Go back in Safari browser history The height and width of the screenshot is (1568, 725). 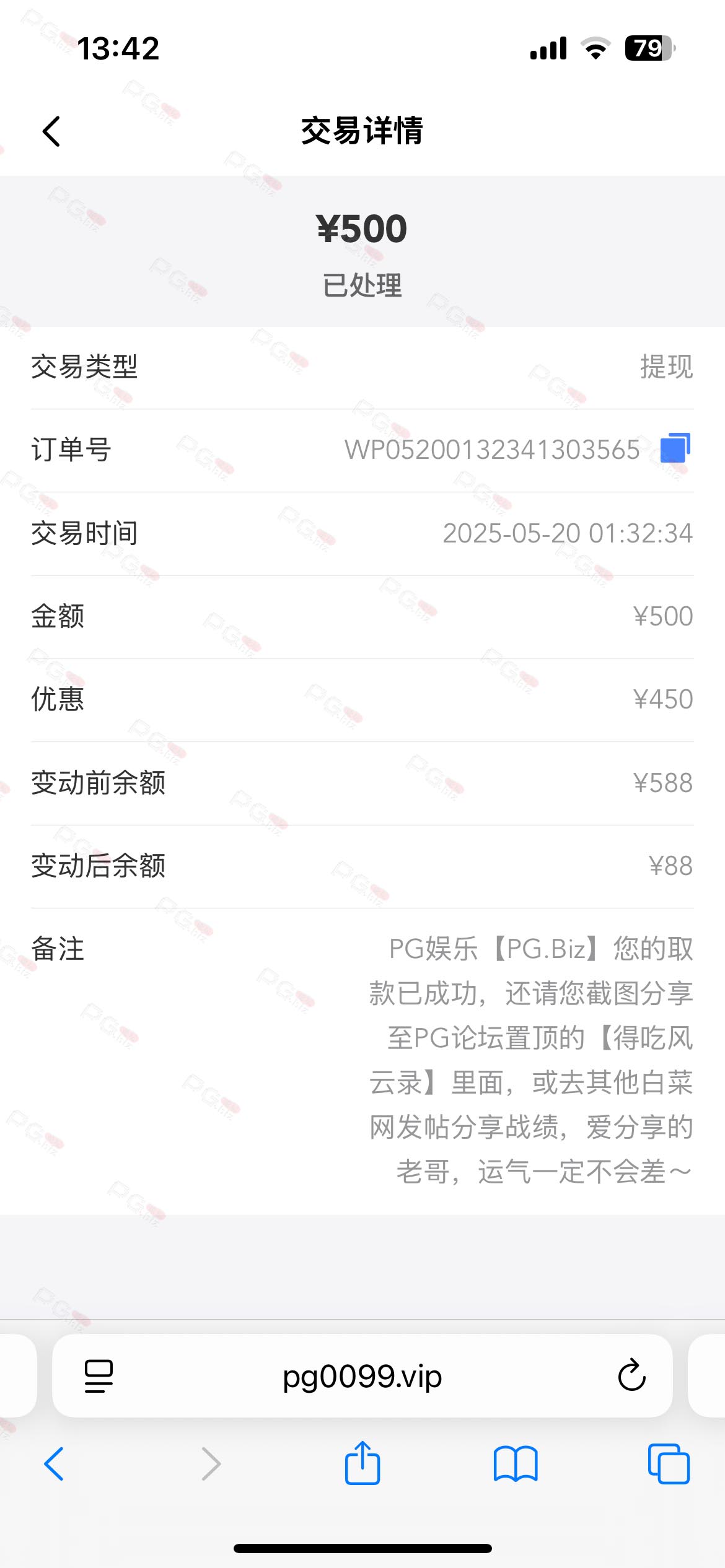(x=54, y=1464)
